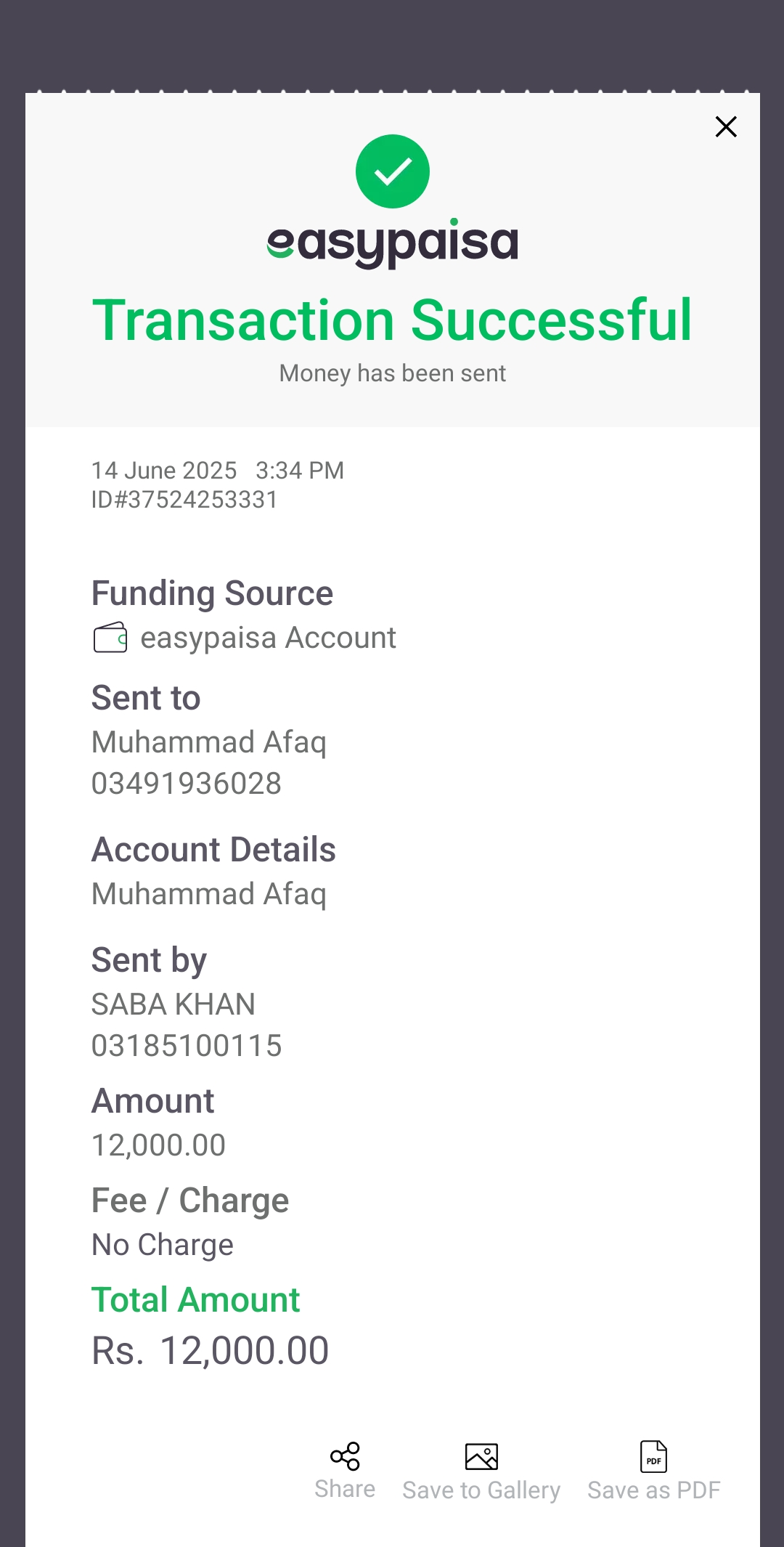Share the transaction receipt
The width and height of the screenshot is (784, 1547).
(345, 1471)
